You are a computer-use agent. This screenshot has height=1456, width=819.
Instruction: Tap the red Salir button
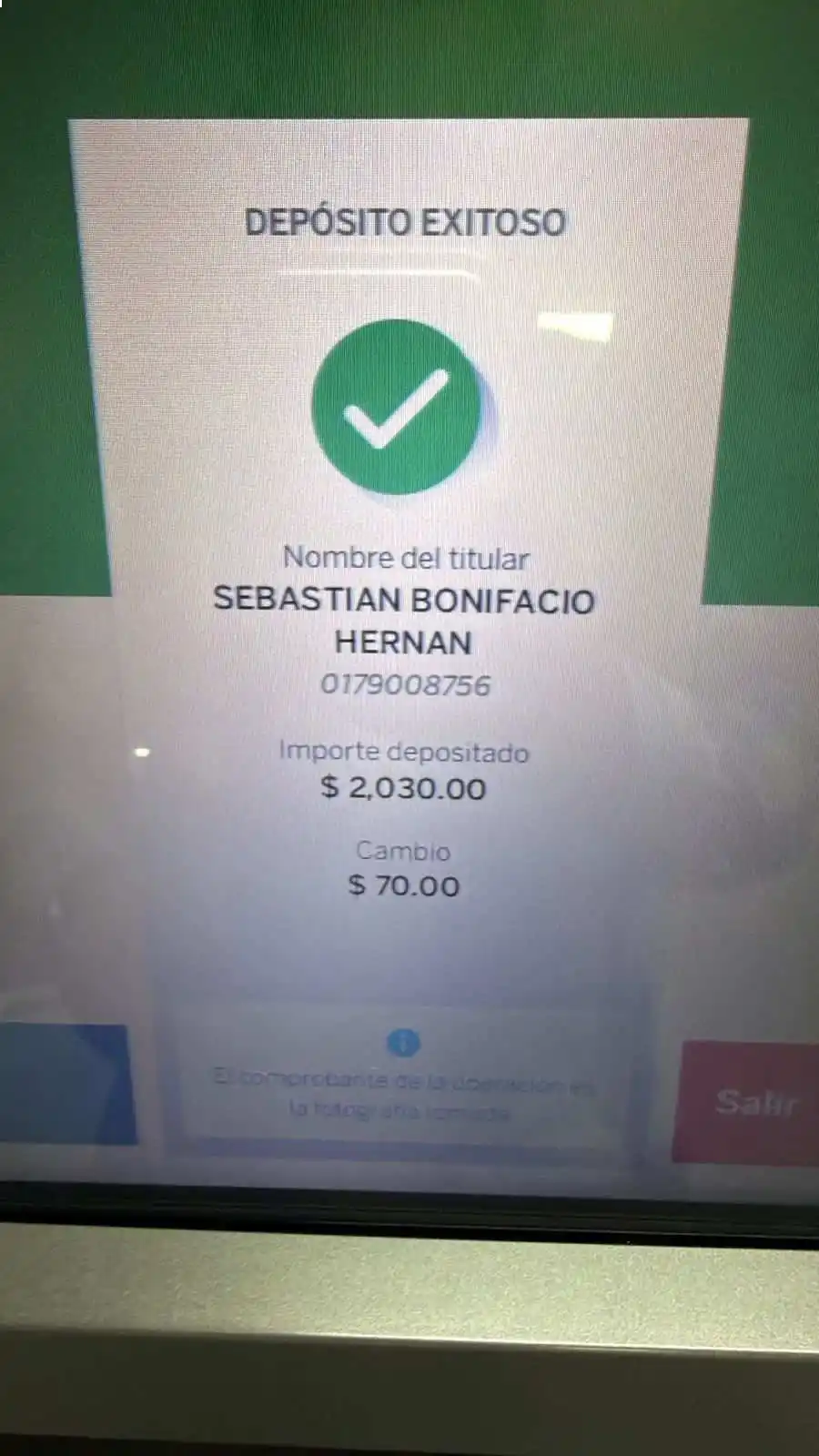click(x=752, y=1102)
